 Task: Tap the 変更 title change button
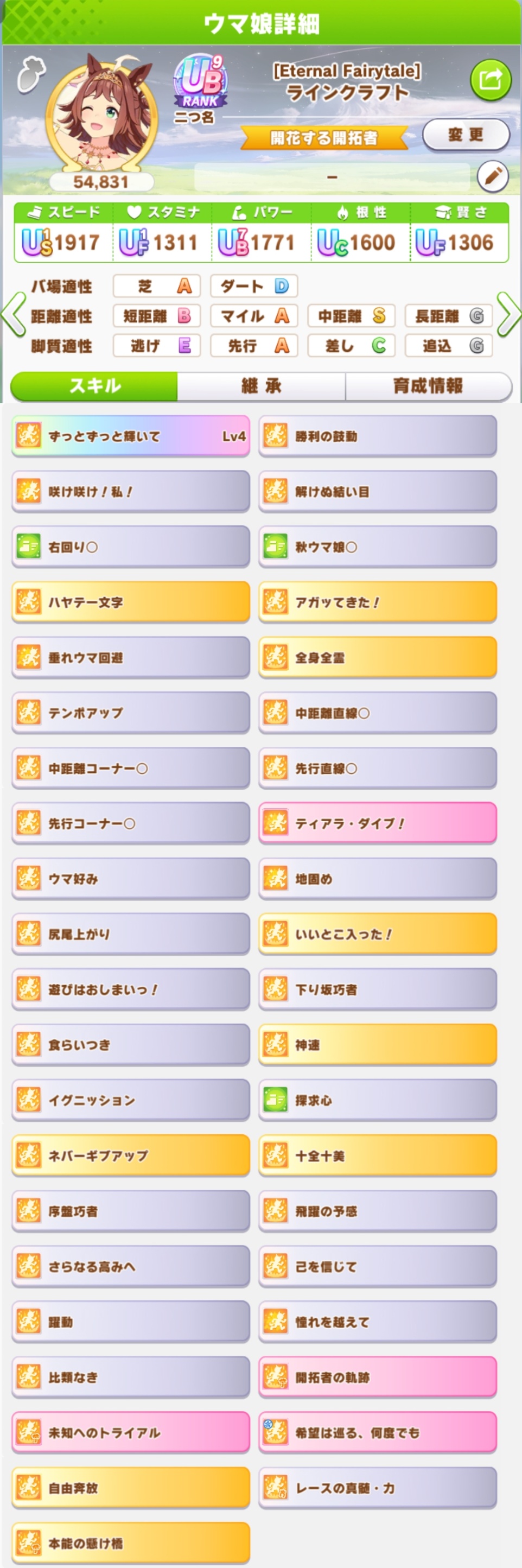(466, 135)
